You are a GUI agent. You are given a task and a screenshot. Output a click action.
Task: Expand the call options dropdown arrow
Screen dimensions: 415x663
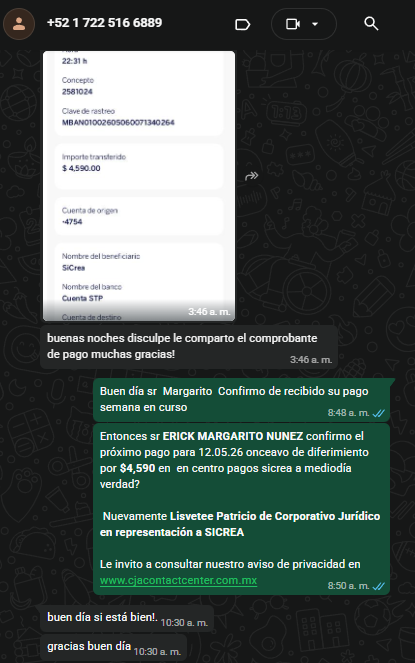click(315, 24)
